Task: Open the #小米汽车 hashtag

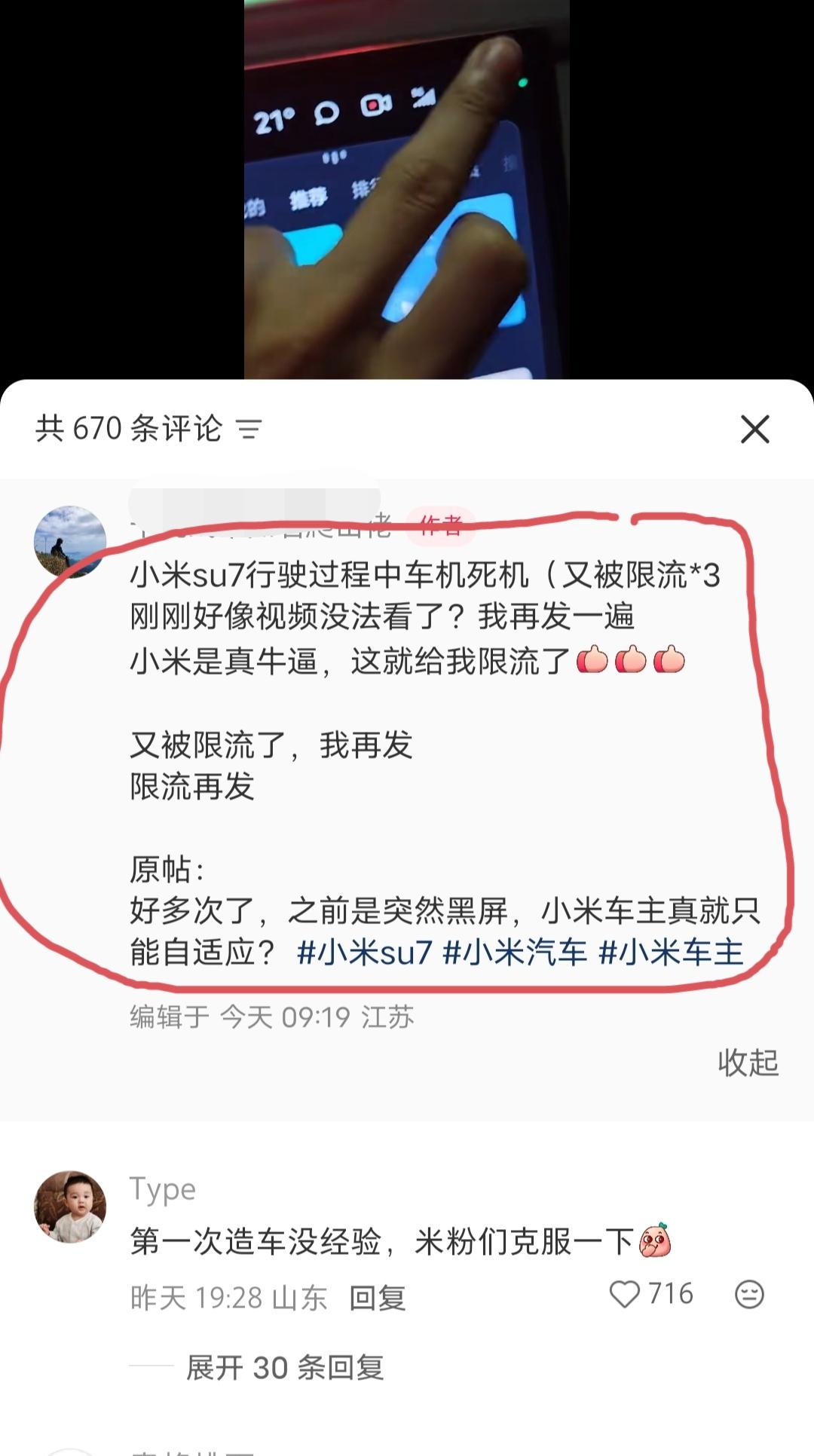Action: click(515, 953)
